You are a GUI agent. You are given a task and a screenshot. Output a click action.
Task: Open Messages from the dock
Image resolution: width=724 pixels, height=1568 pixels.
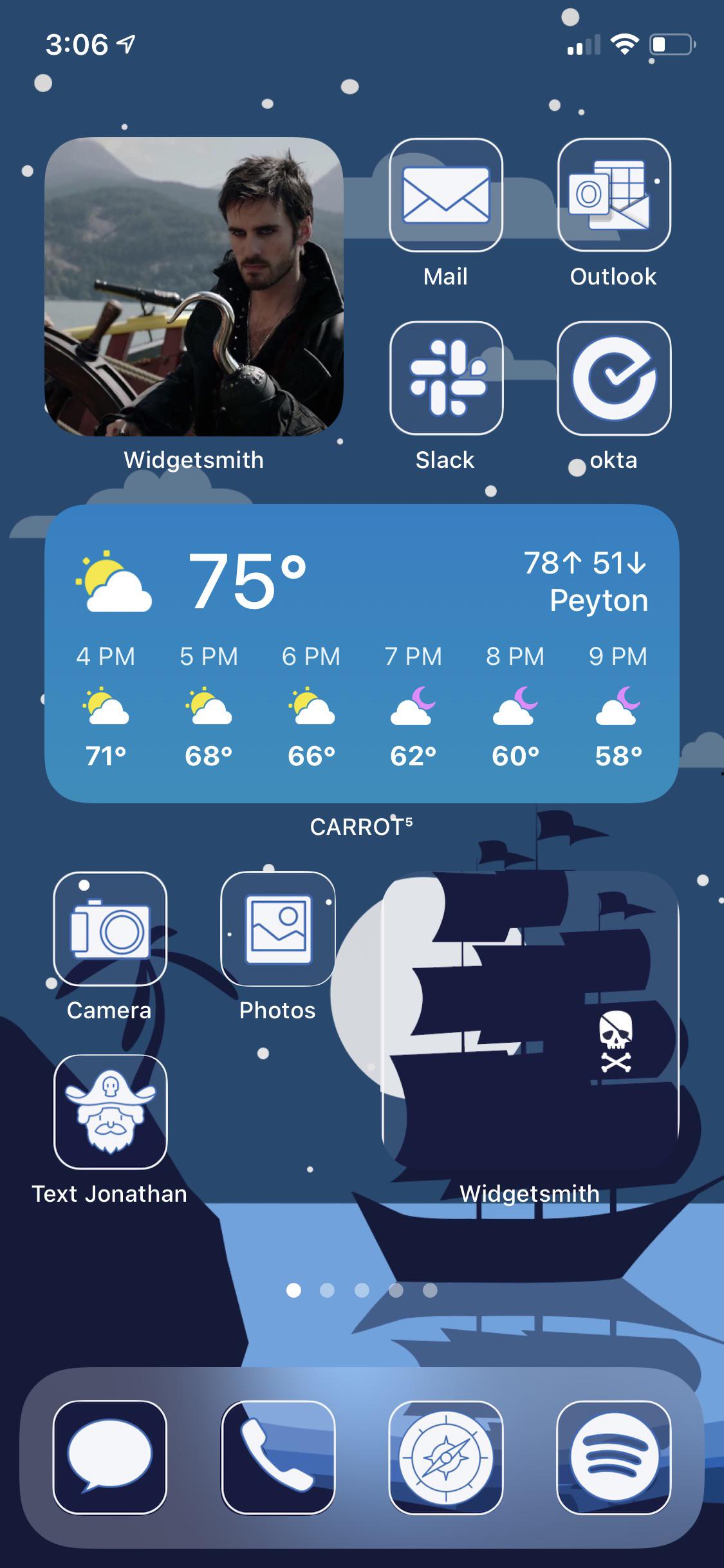click(x=110, y=1457)
